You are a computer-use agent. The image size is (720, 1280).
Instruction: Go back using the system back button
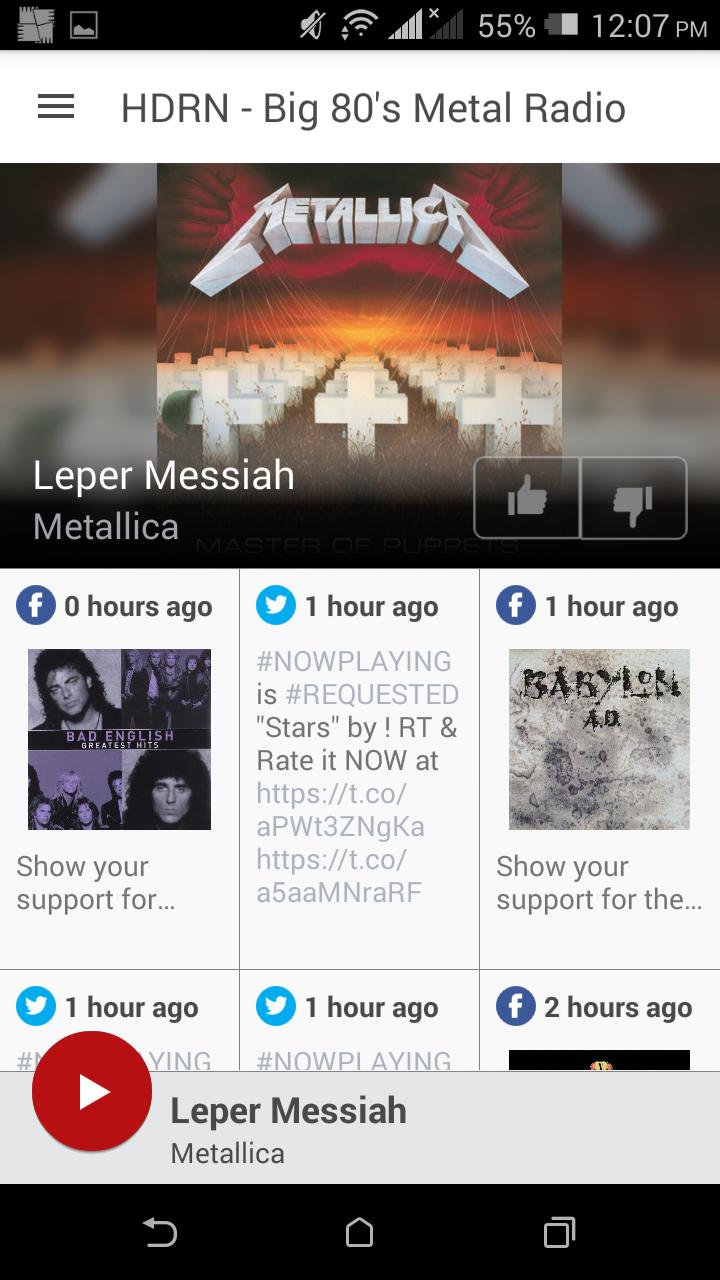click(x=160, y=1232)
